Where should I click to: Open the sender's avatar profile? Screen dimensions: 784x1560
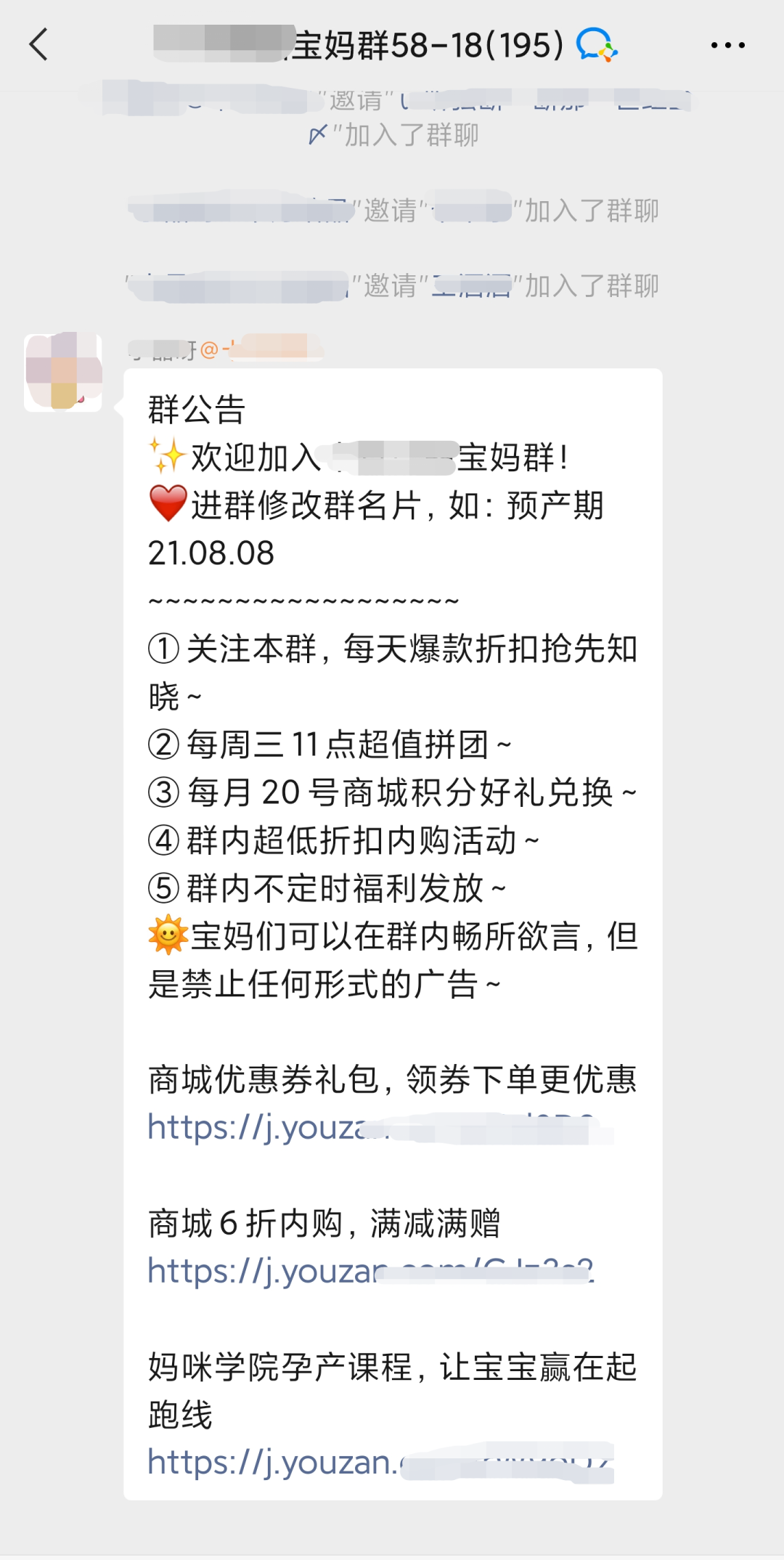tap(63, 373)
